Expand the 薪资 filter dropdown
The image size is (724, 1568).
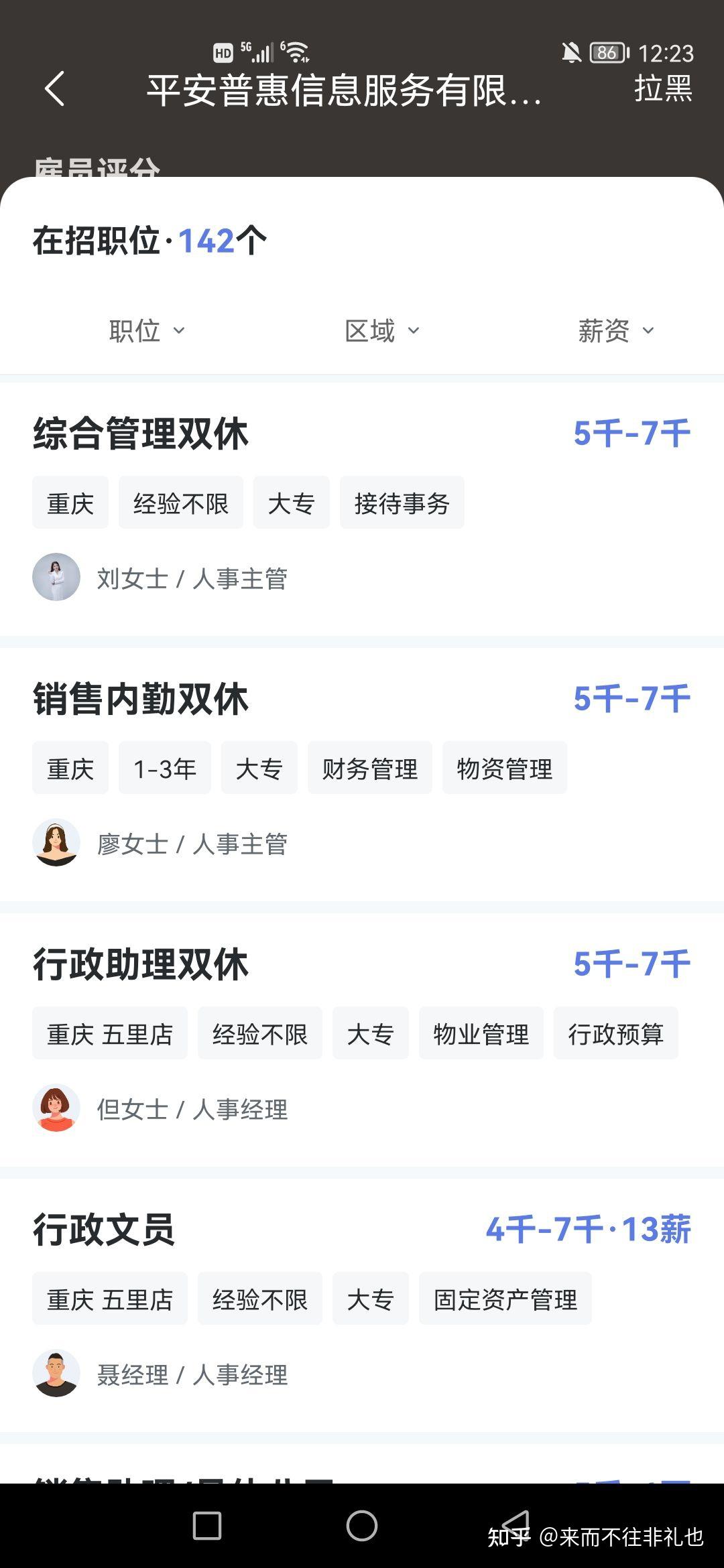click(x=615, y=330)
